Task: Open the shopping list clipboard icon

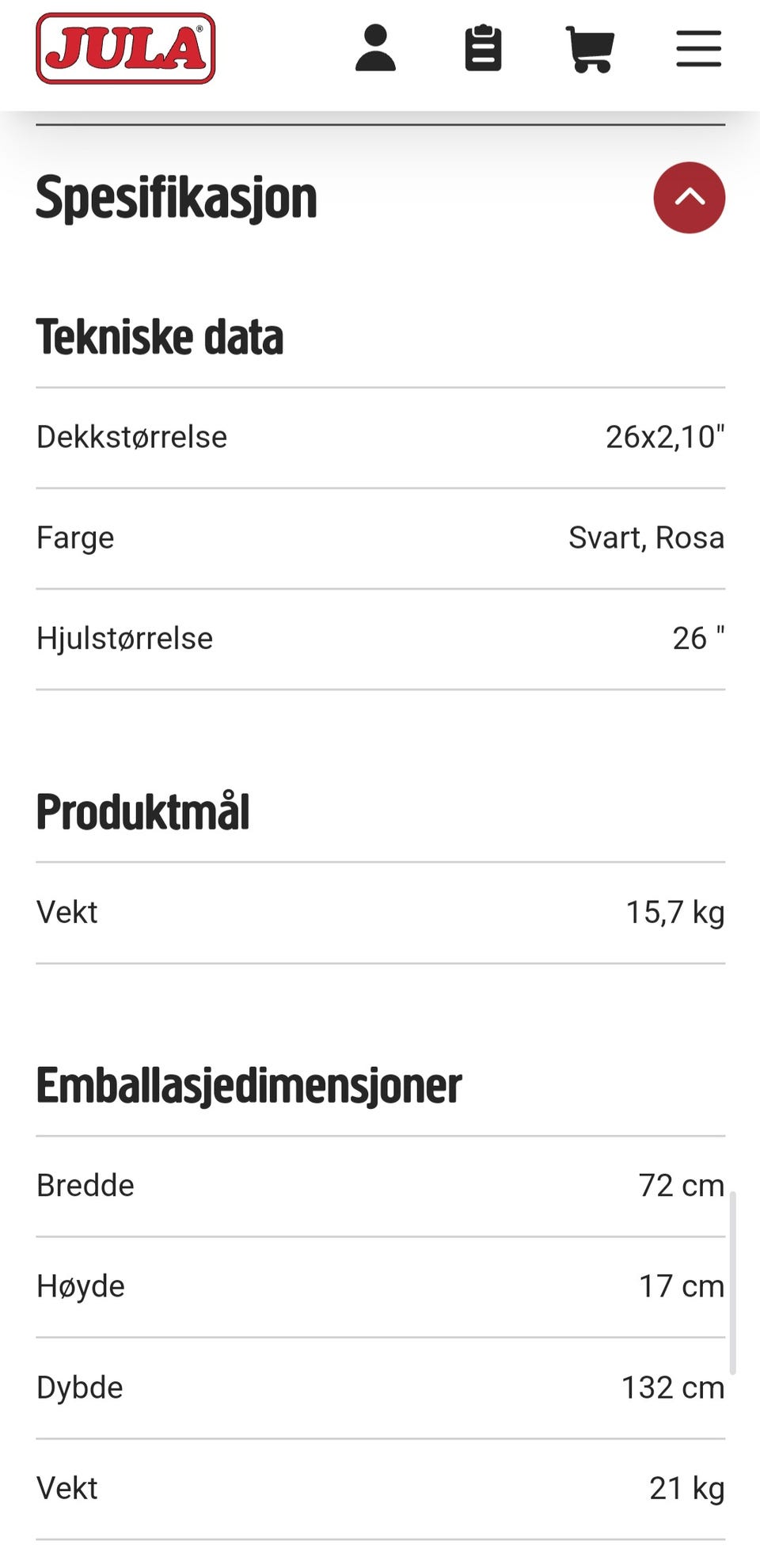Action: pos(483,48)
